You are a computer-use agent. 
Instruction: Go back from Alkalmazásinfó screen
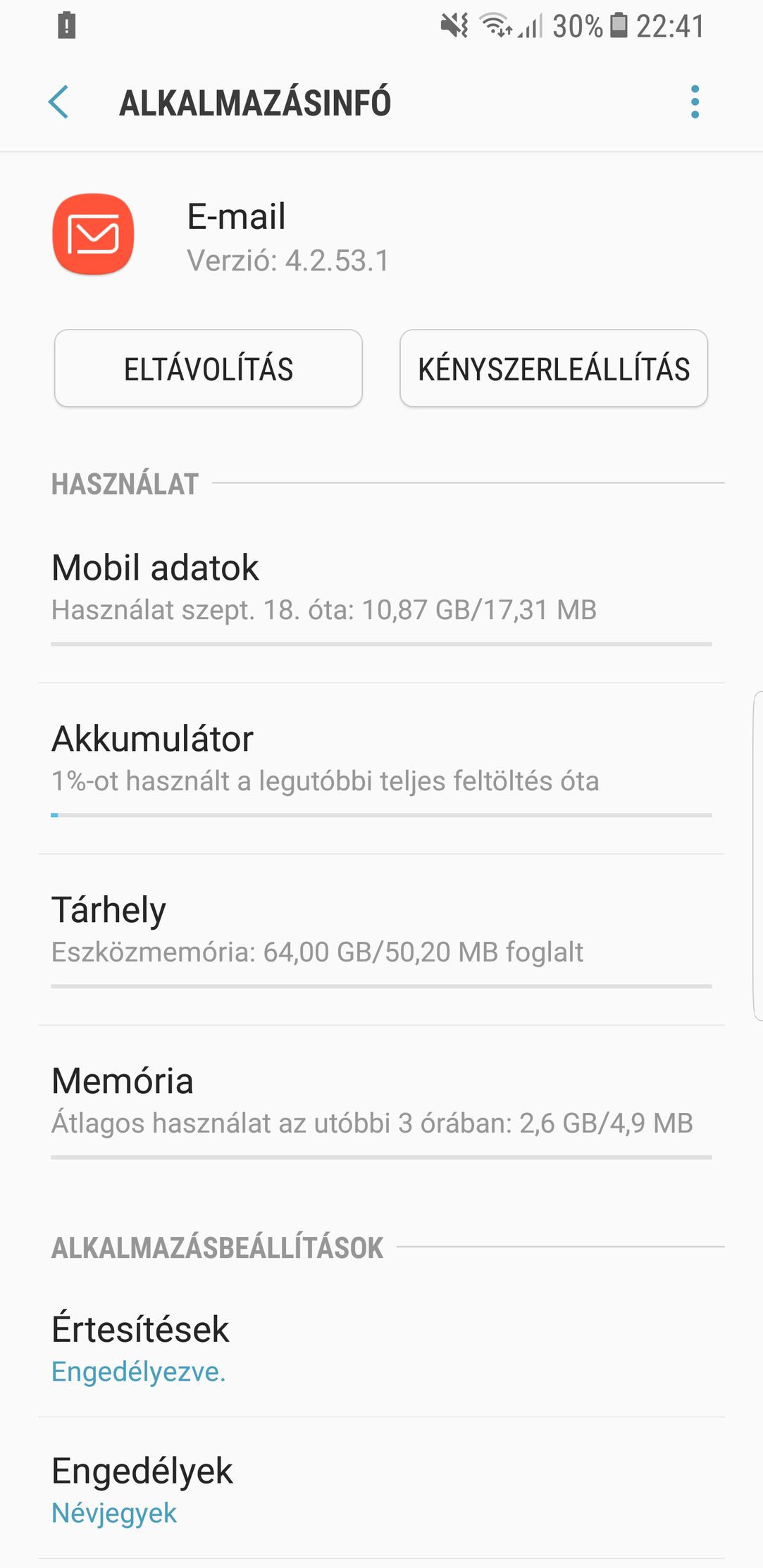[x=58, y=102]
